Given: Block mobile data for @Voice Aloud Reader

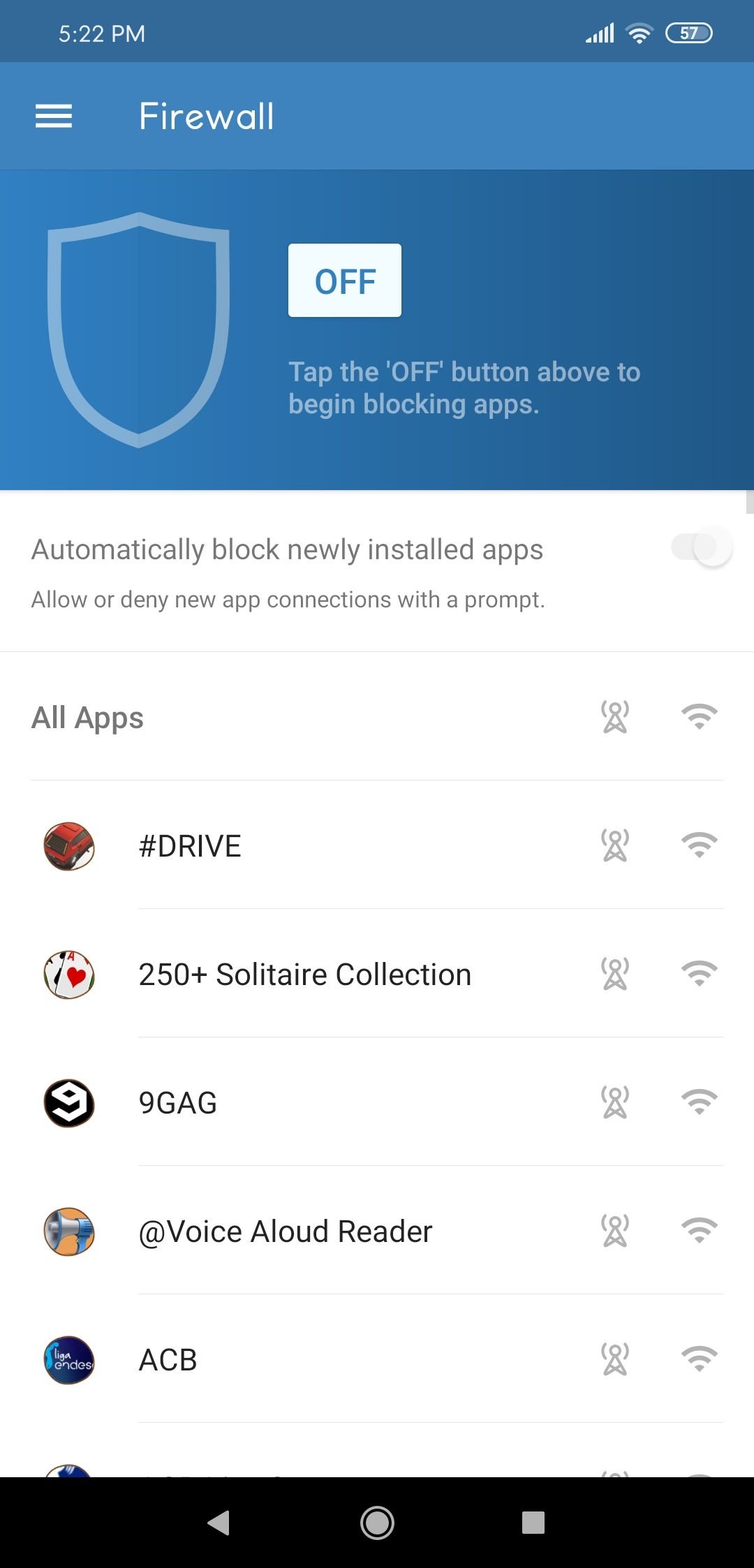Looking at the screenshot, I should click(x=615, y=1231).
